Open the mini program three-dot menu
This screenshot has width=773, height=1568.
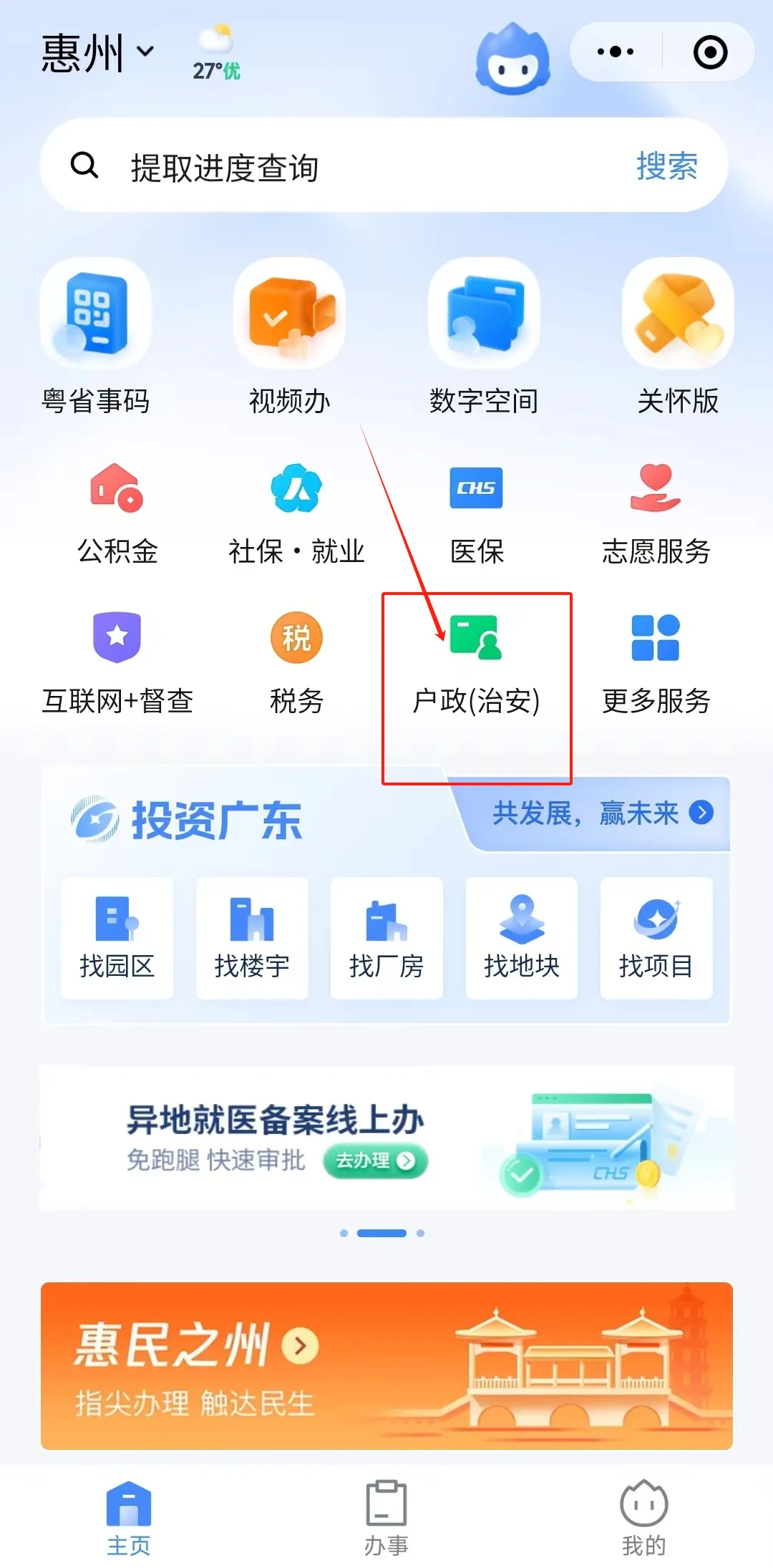pyautogui.click(x=616, y=52)
